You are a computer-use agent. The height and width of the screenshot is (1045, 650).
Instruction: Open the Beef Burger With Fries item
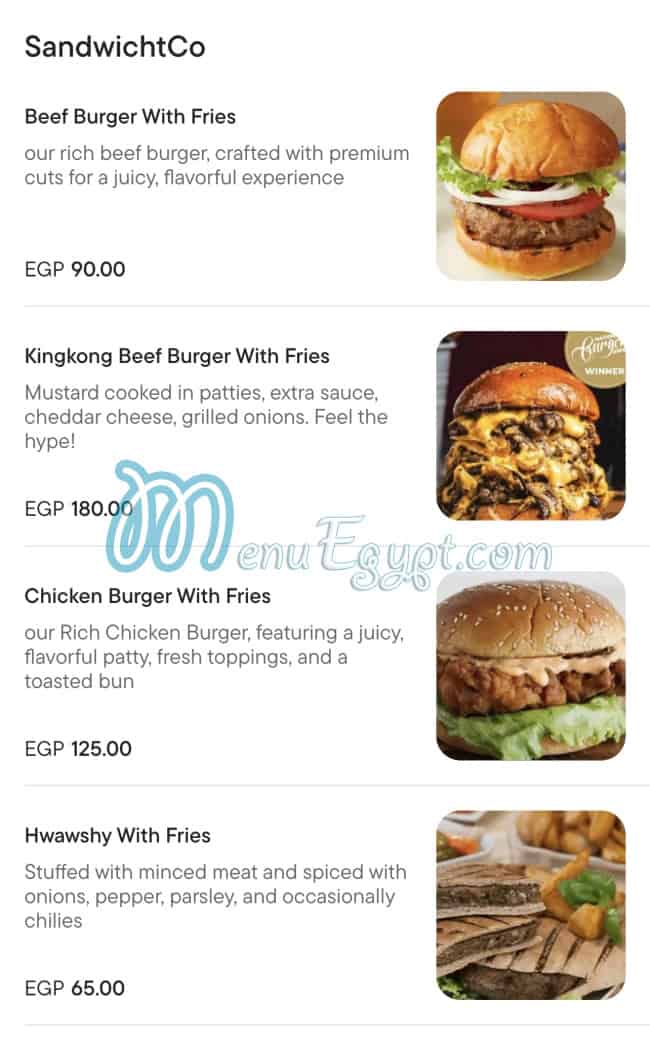click(x=130, y=117)
